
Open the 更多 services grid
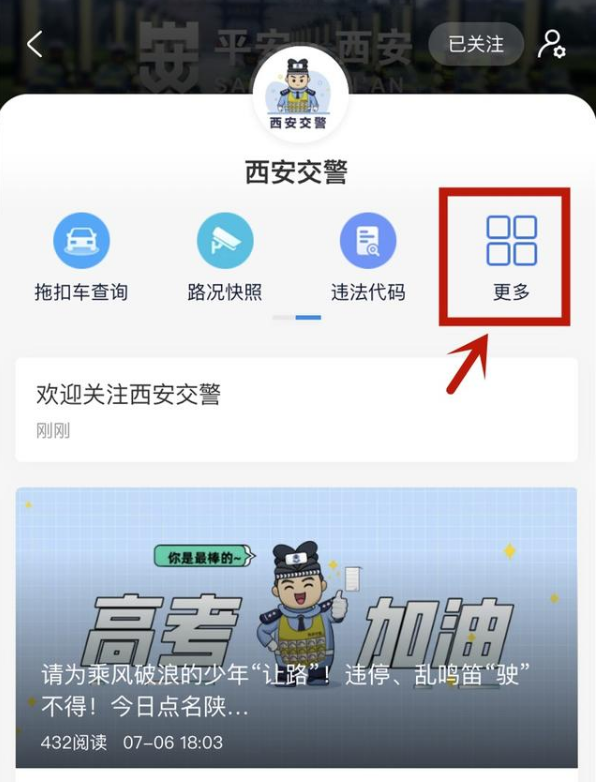511,257
